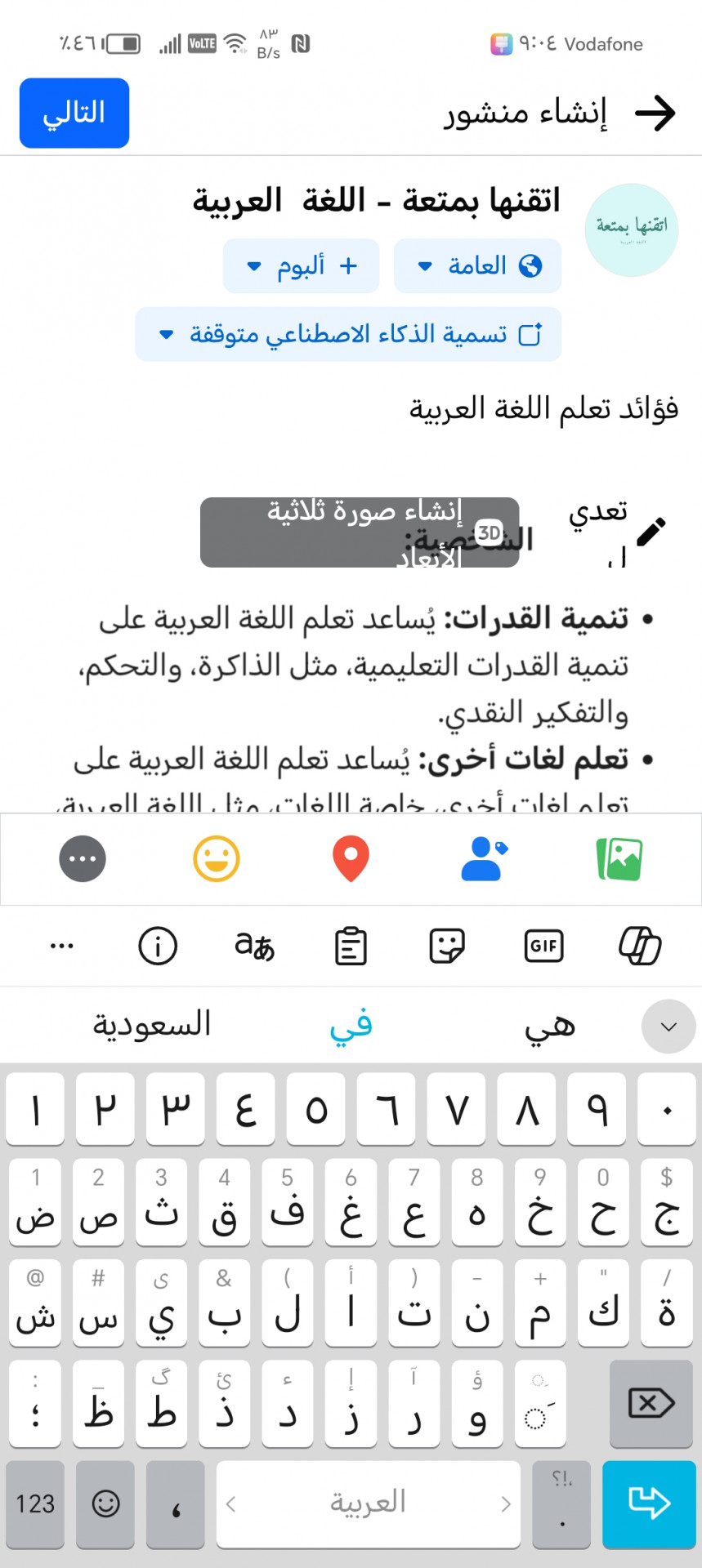Screen dimensions: 702x1568
Task: Open the العامة audience dropdown
Action: 477,266
